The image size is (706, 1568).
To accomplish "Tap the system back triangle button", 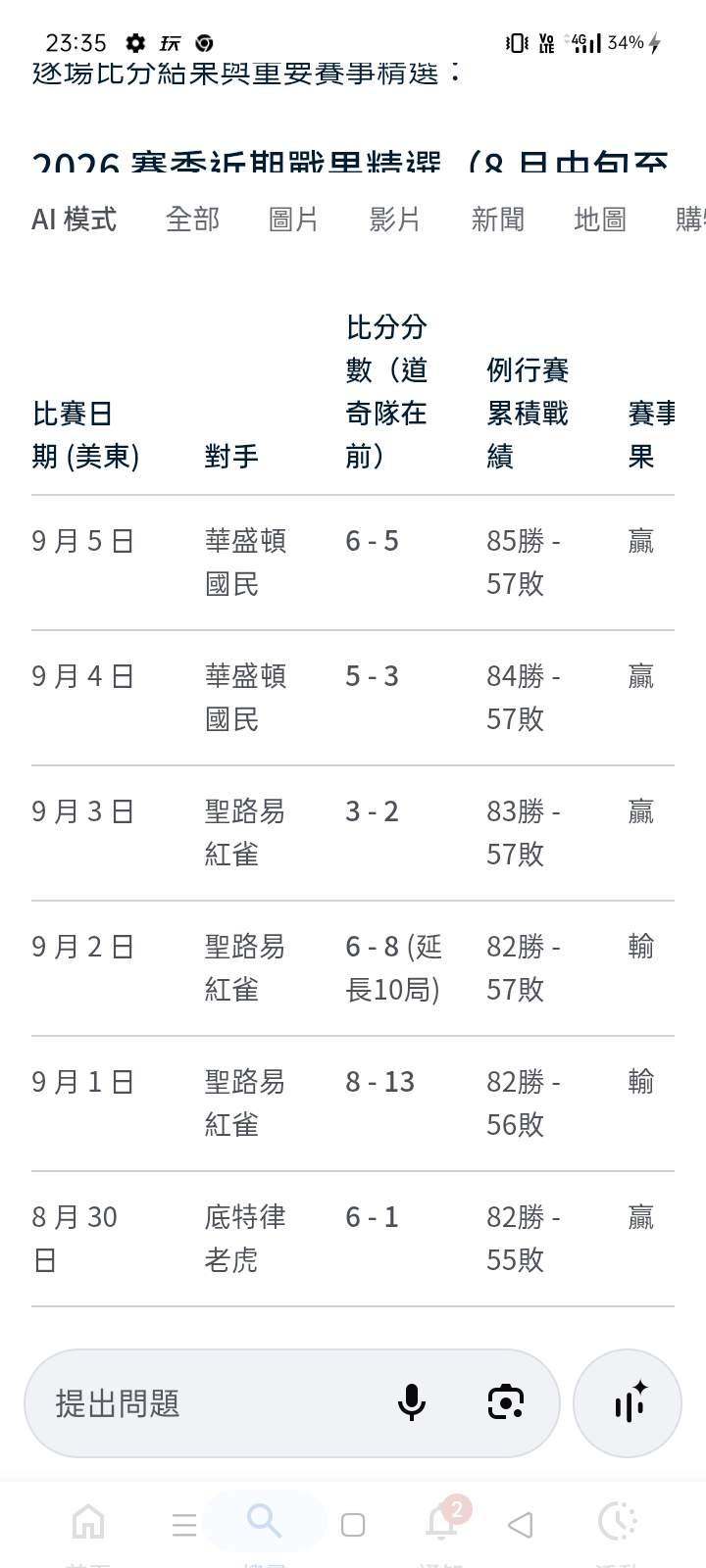I will point(521,1525).
